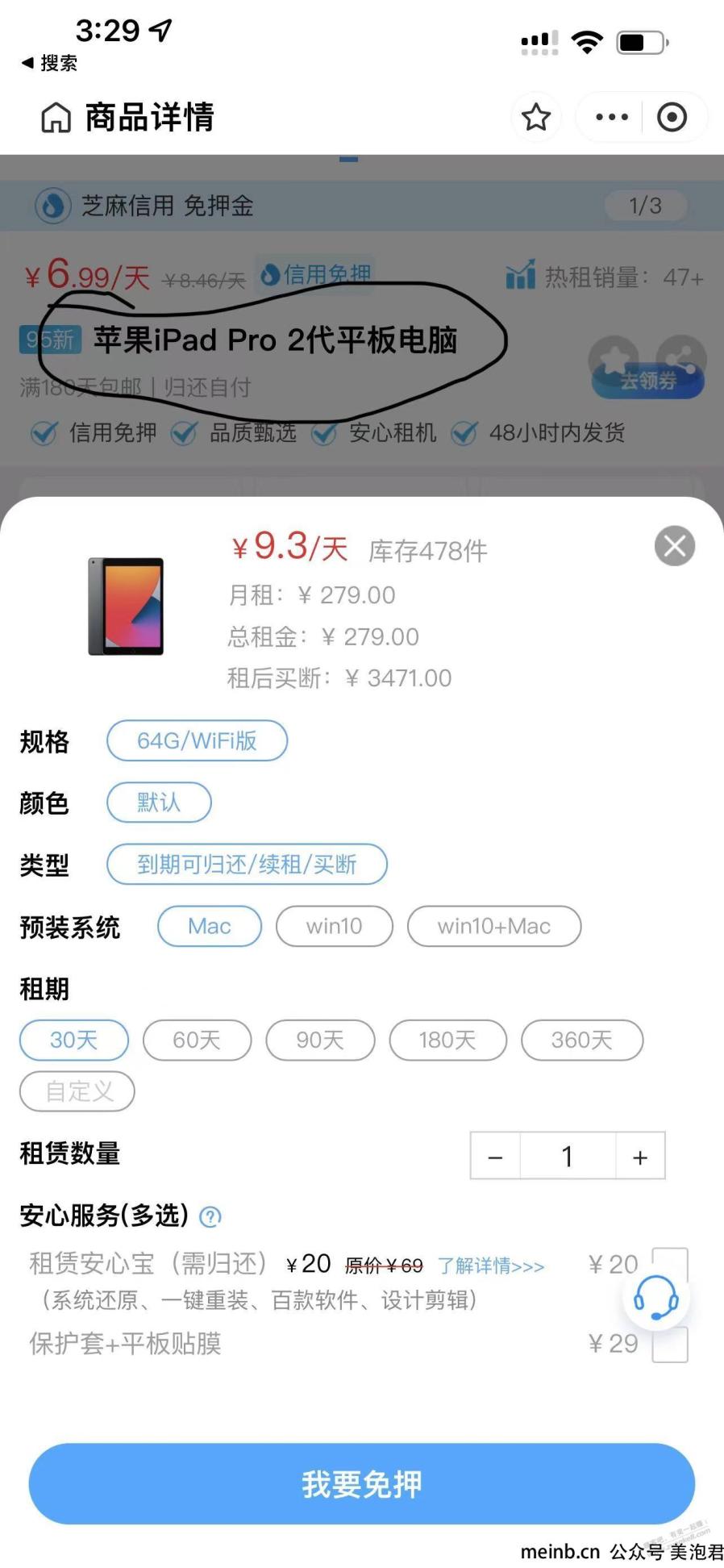Image resolution: width=724 pixels, height=1568 pixels.
Task: Go to the mini program home
Action: pos(56,118)
